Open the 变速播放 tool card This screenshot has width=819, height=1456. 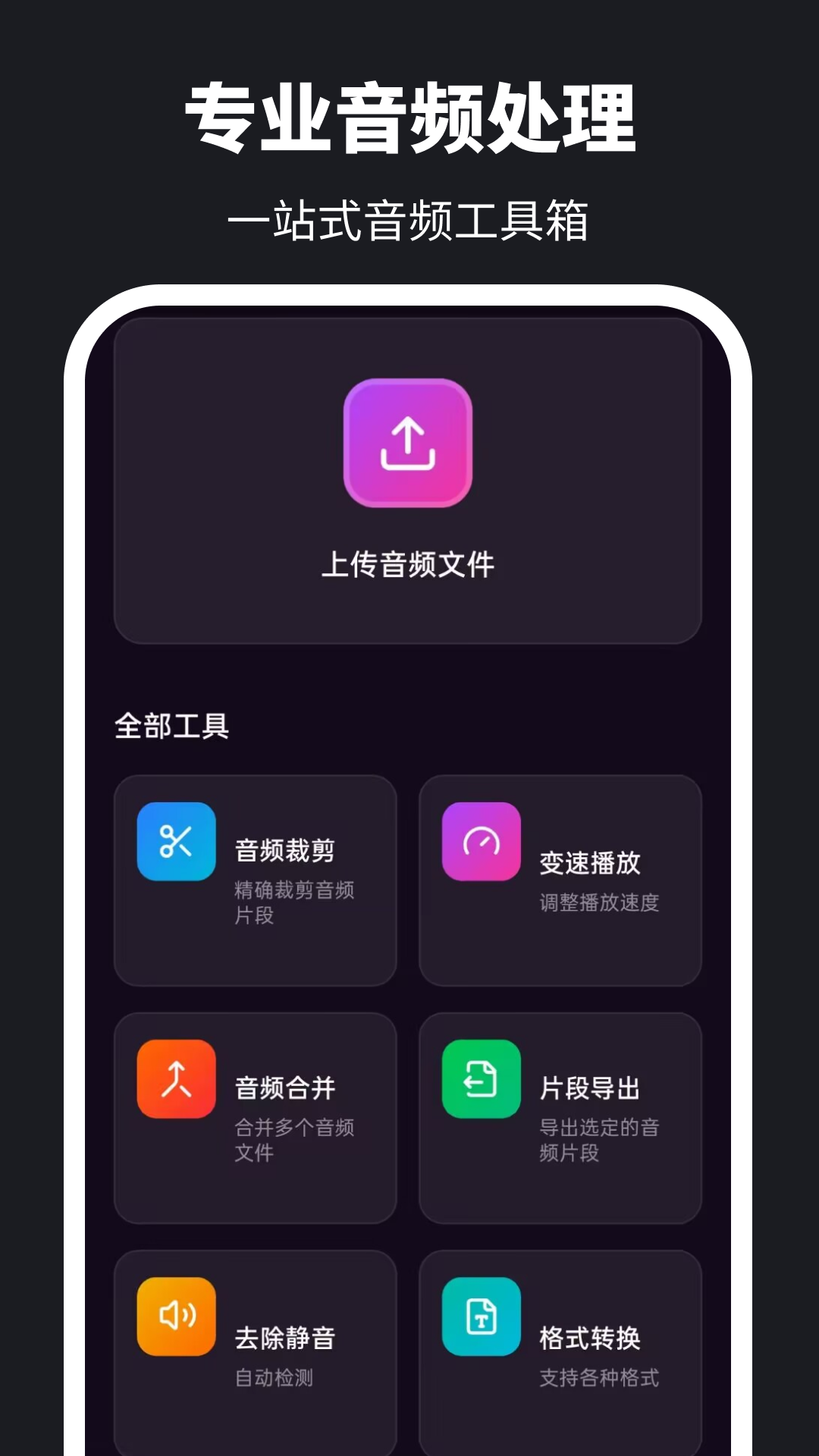[561, 880]
